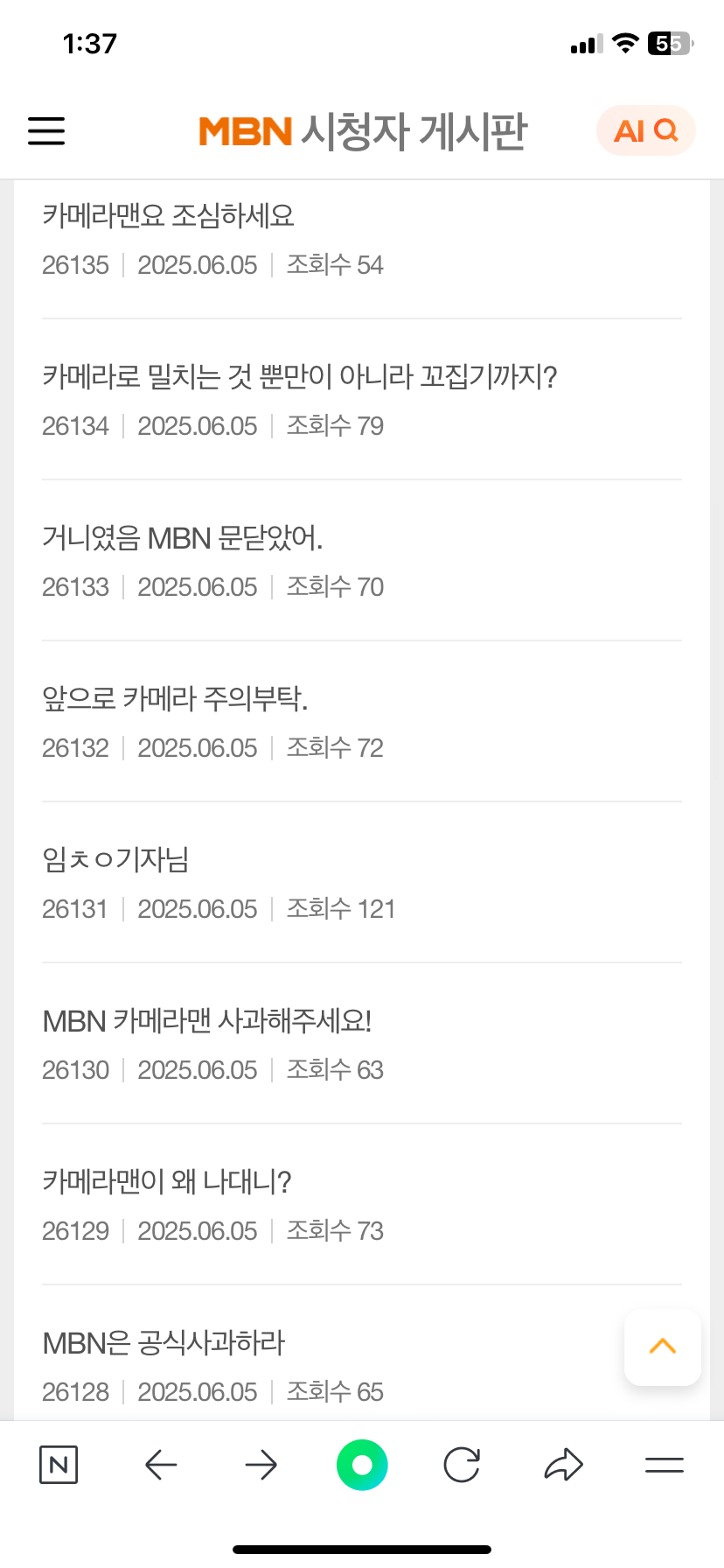Open post 'MBN 카메라맨 사과해주세요!'
Viewport: 724px width, 1568px height.
tap(206, 1021)
